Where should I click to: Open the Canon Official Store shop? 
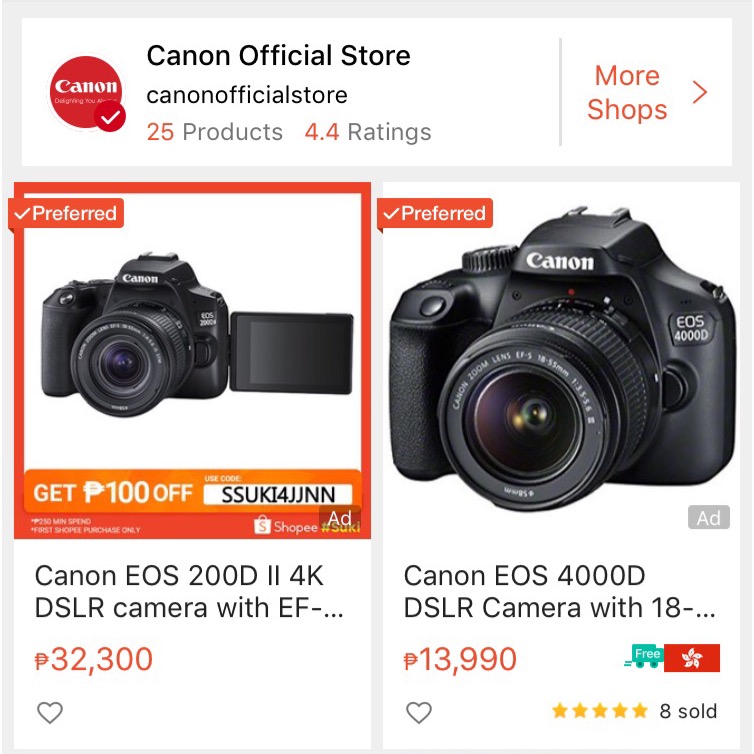coord(278,56)
